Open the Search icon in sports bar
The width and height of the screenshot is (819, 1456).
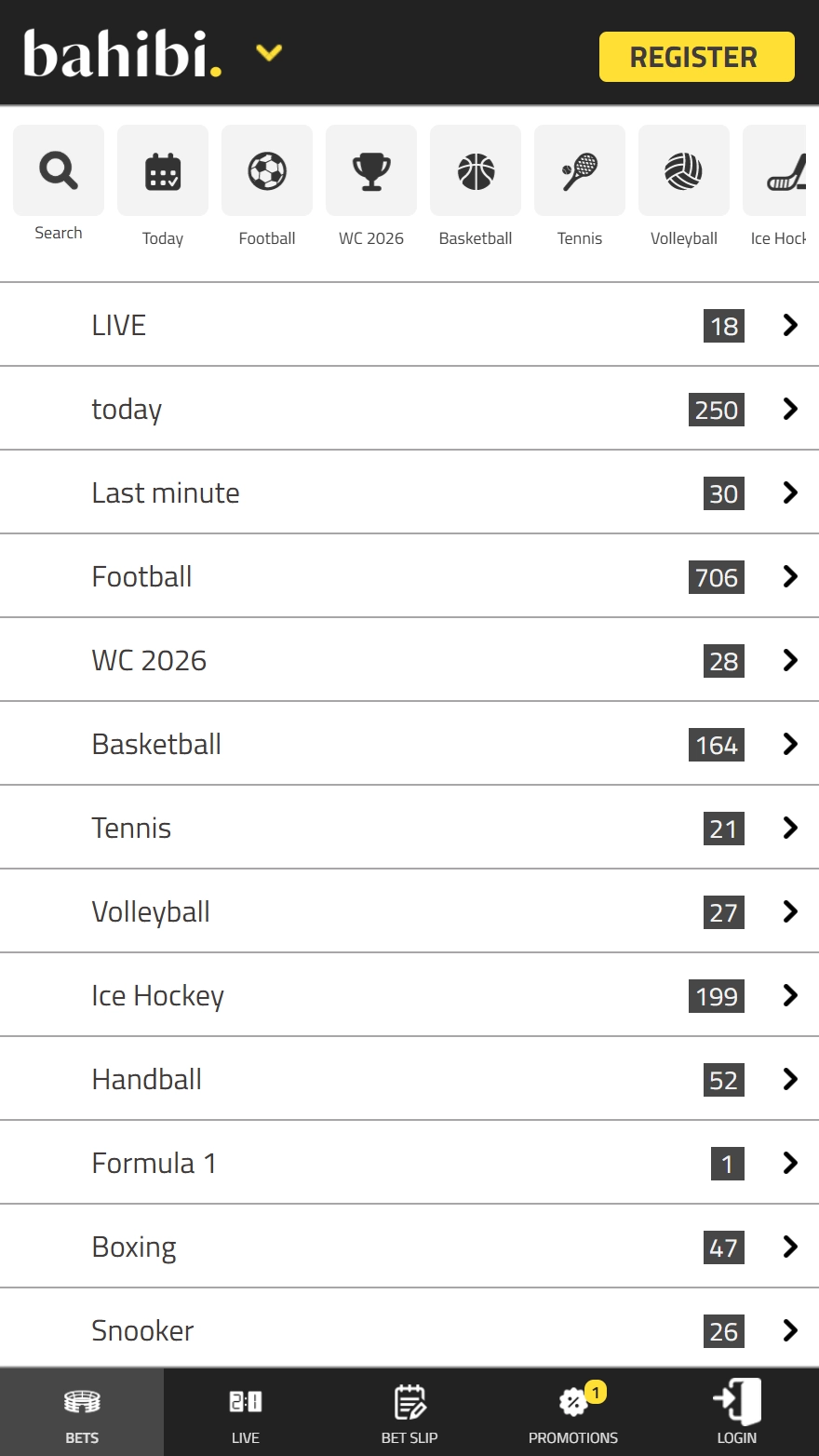coord(58,170)
